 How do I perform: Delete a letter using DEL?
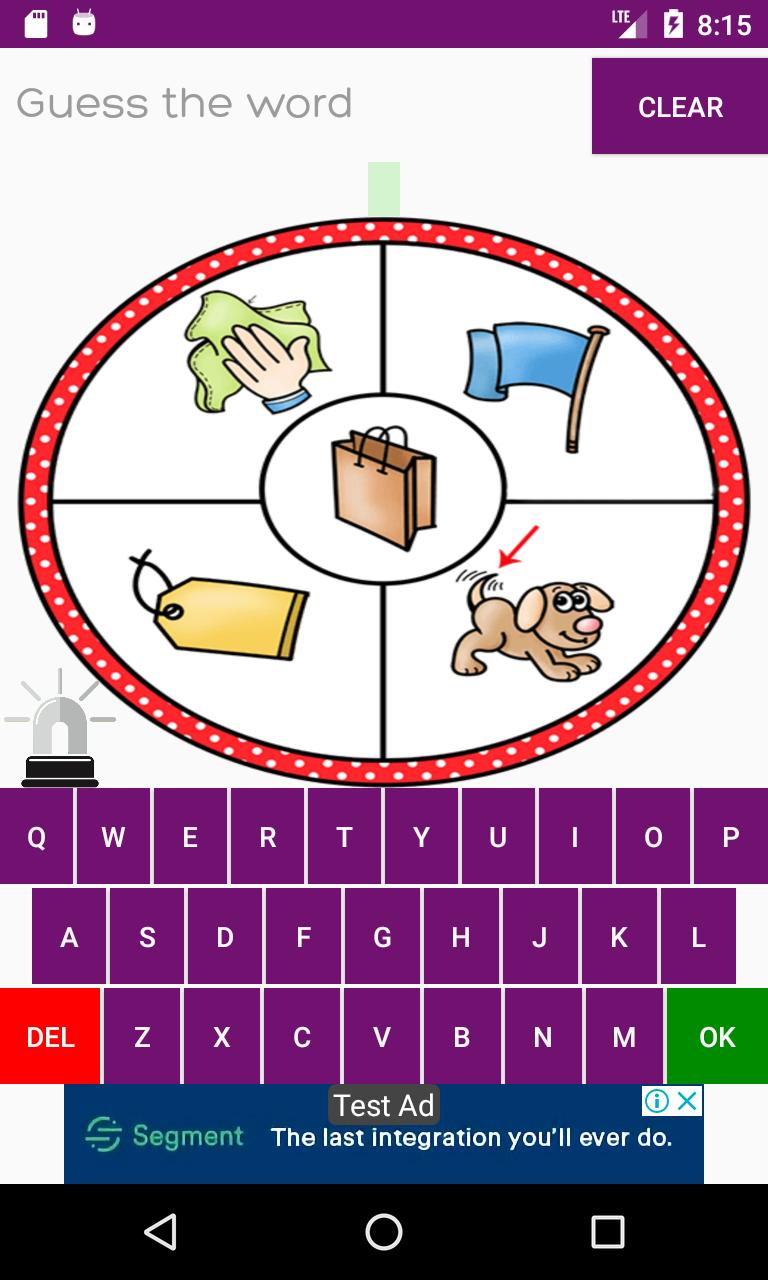point(50,1037)
